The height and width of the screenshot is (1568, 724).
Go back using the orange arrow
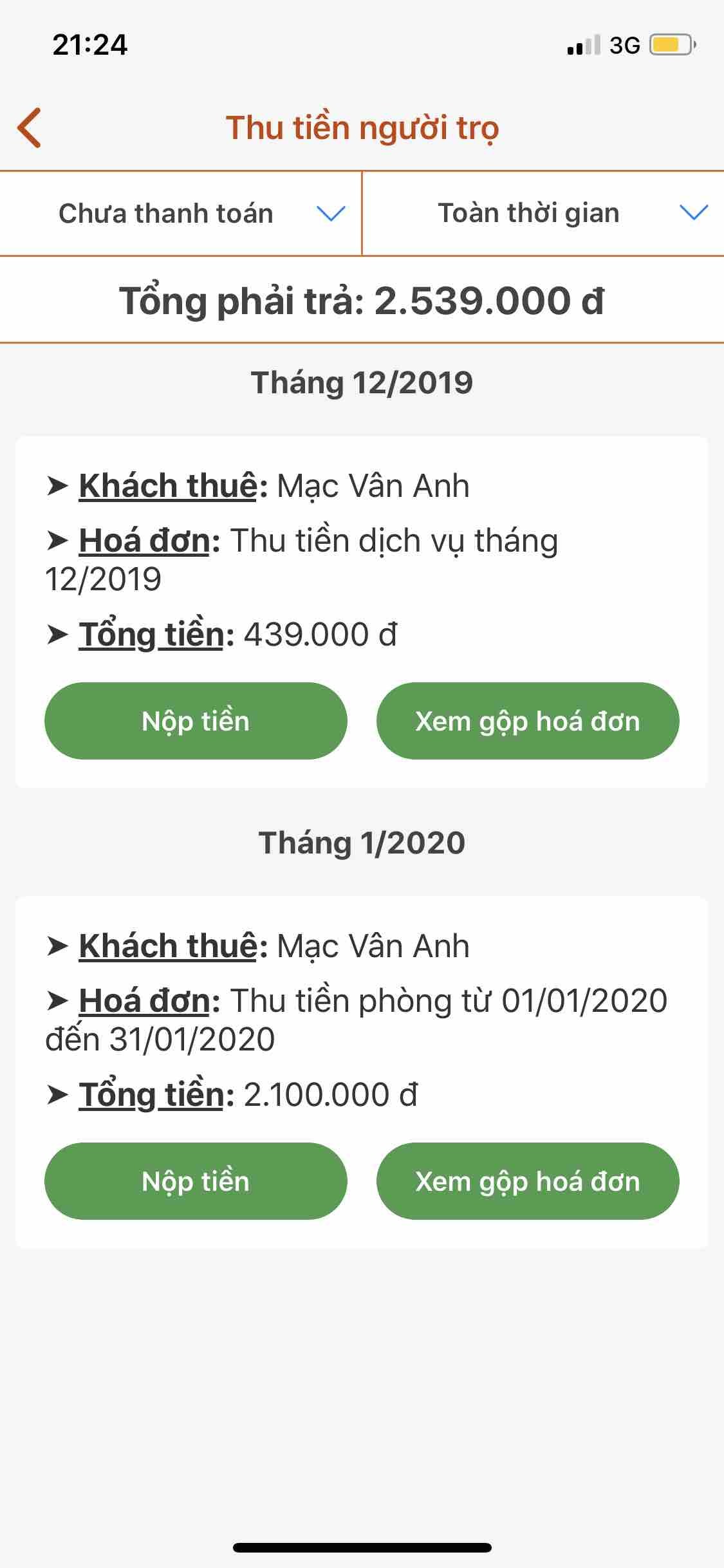click(x=30, y=127)
